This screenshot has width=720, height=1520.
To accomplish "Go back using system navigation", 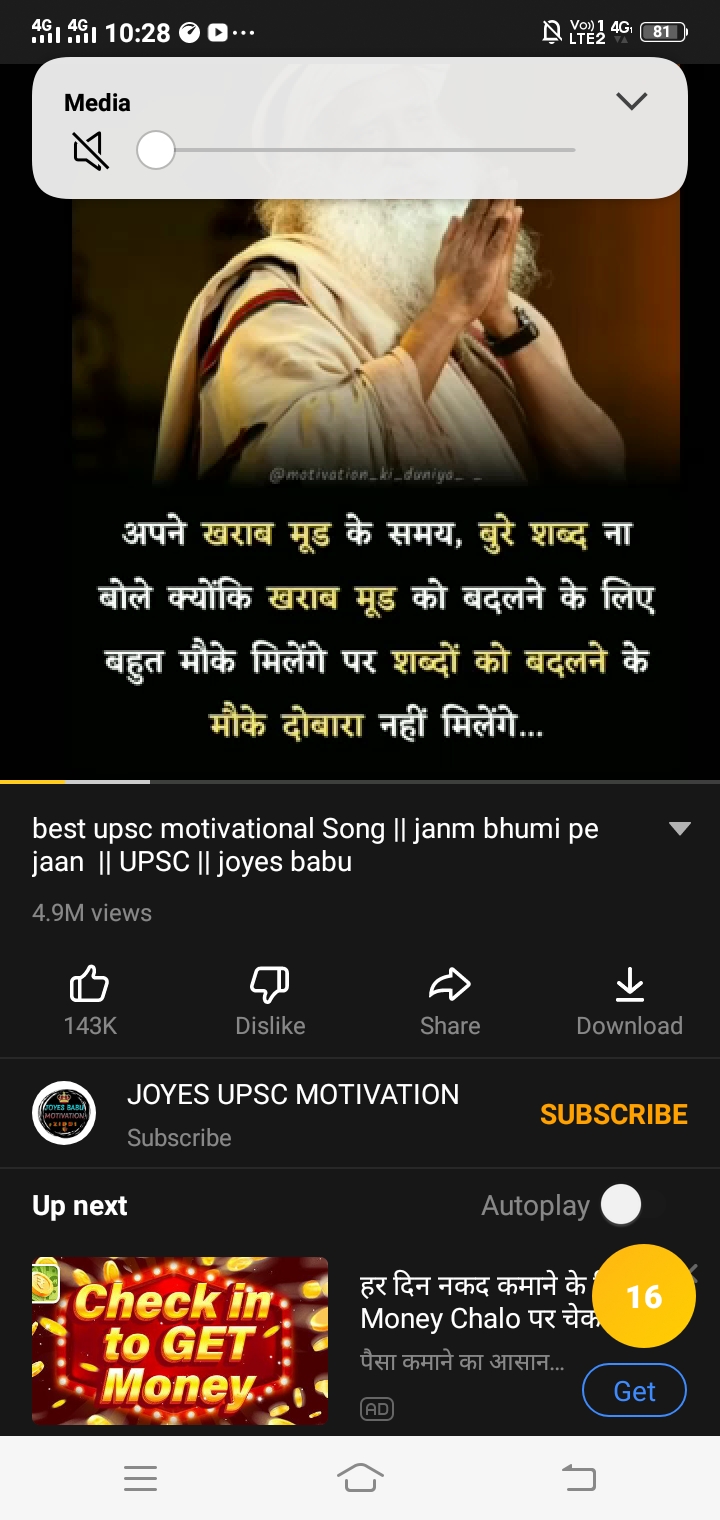I will pos(579,1478).
